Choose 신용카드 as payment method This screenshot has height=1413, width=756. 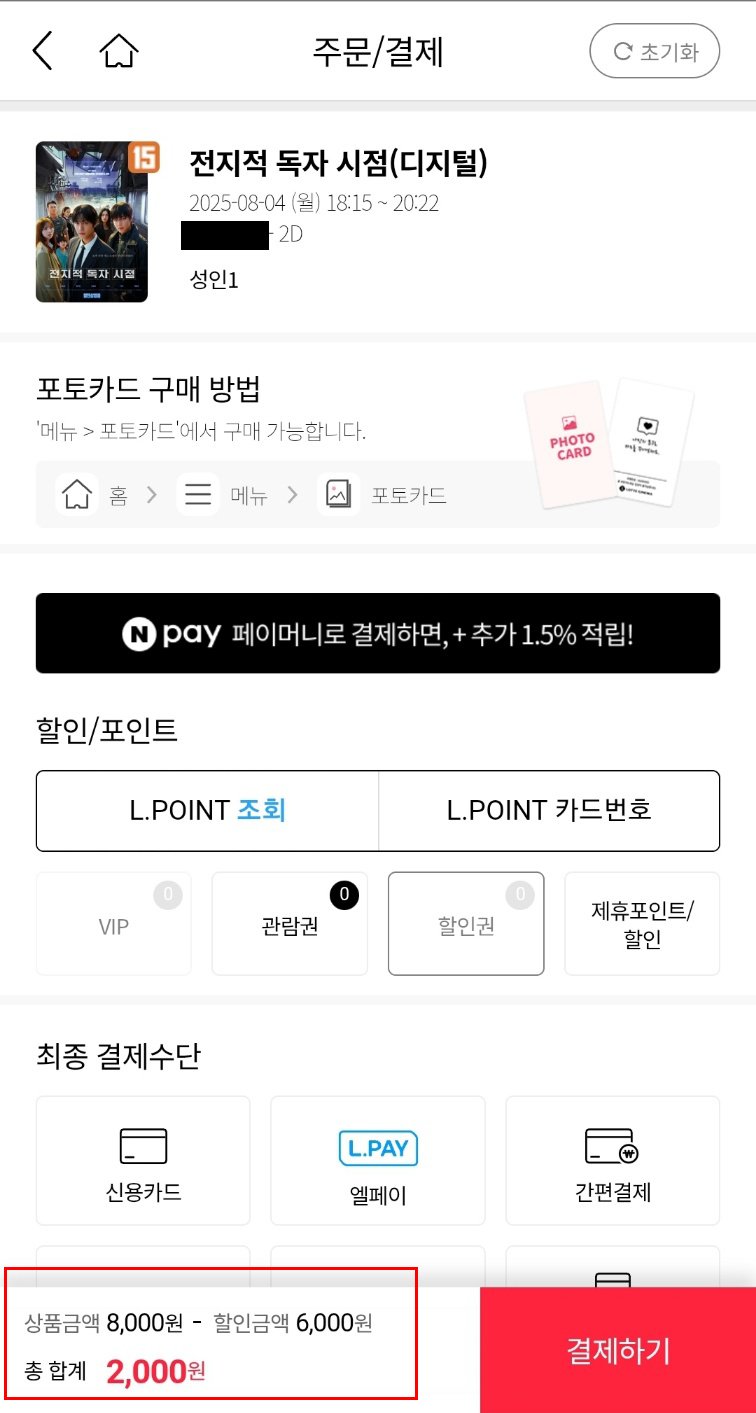click(x=143, y=1161)
